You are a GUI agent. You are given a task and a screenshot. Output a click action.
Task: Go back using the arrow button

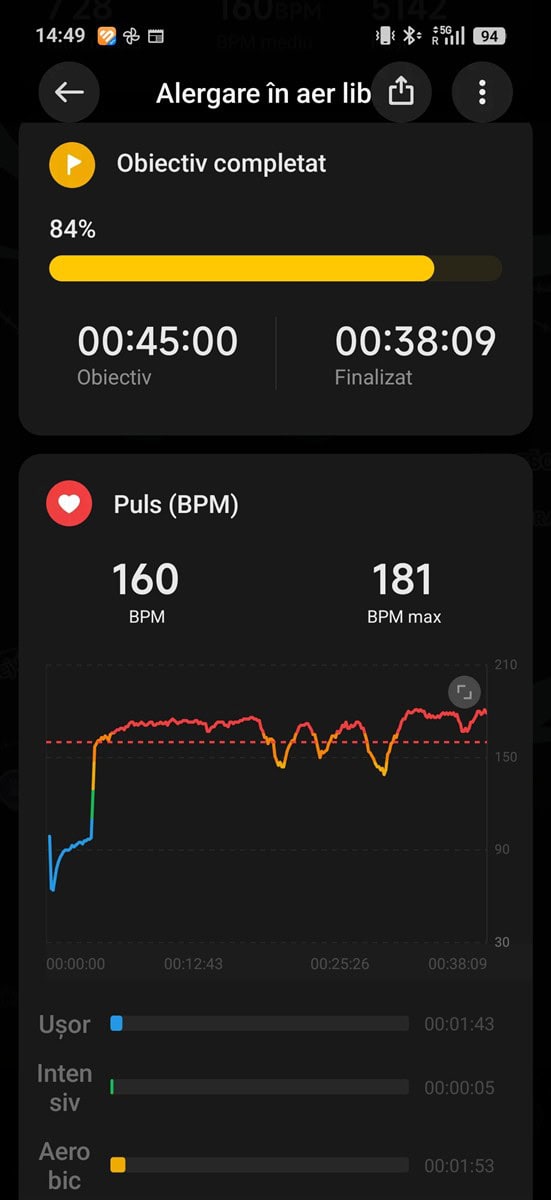69,93
